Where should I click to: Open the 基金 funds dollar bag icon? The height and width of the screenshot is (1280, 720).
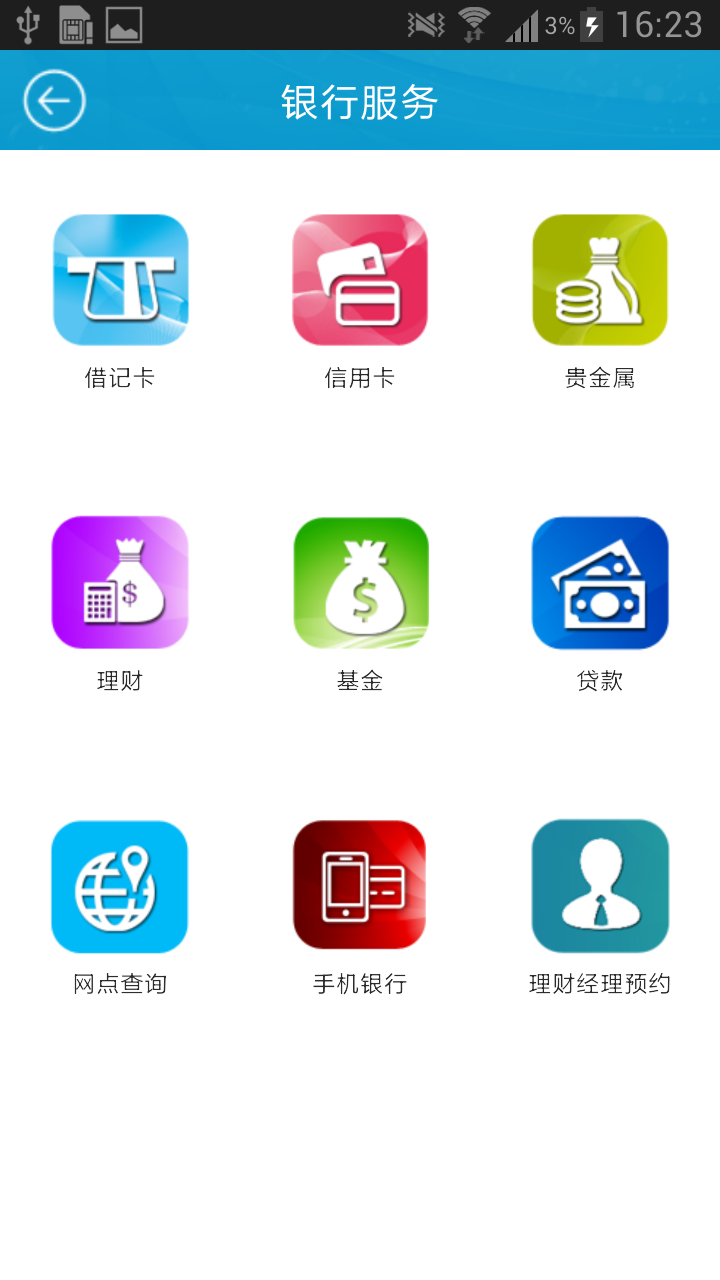tap(359, 581)
